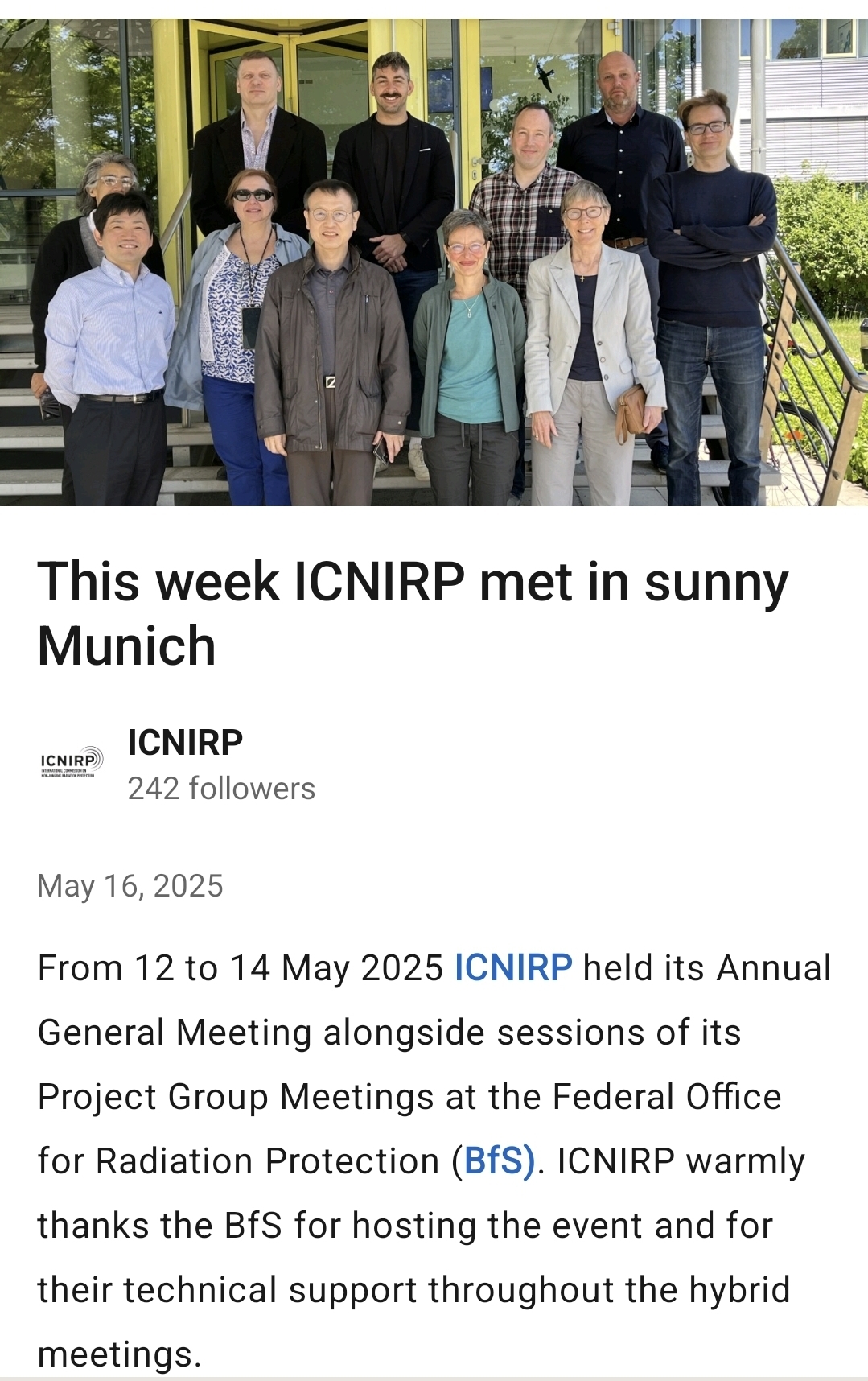Viewport: 868px width, 1381px height.
Task: Open the ICNIRP author page
Action: (x=185, y=742)
